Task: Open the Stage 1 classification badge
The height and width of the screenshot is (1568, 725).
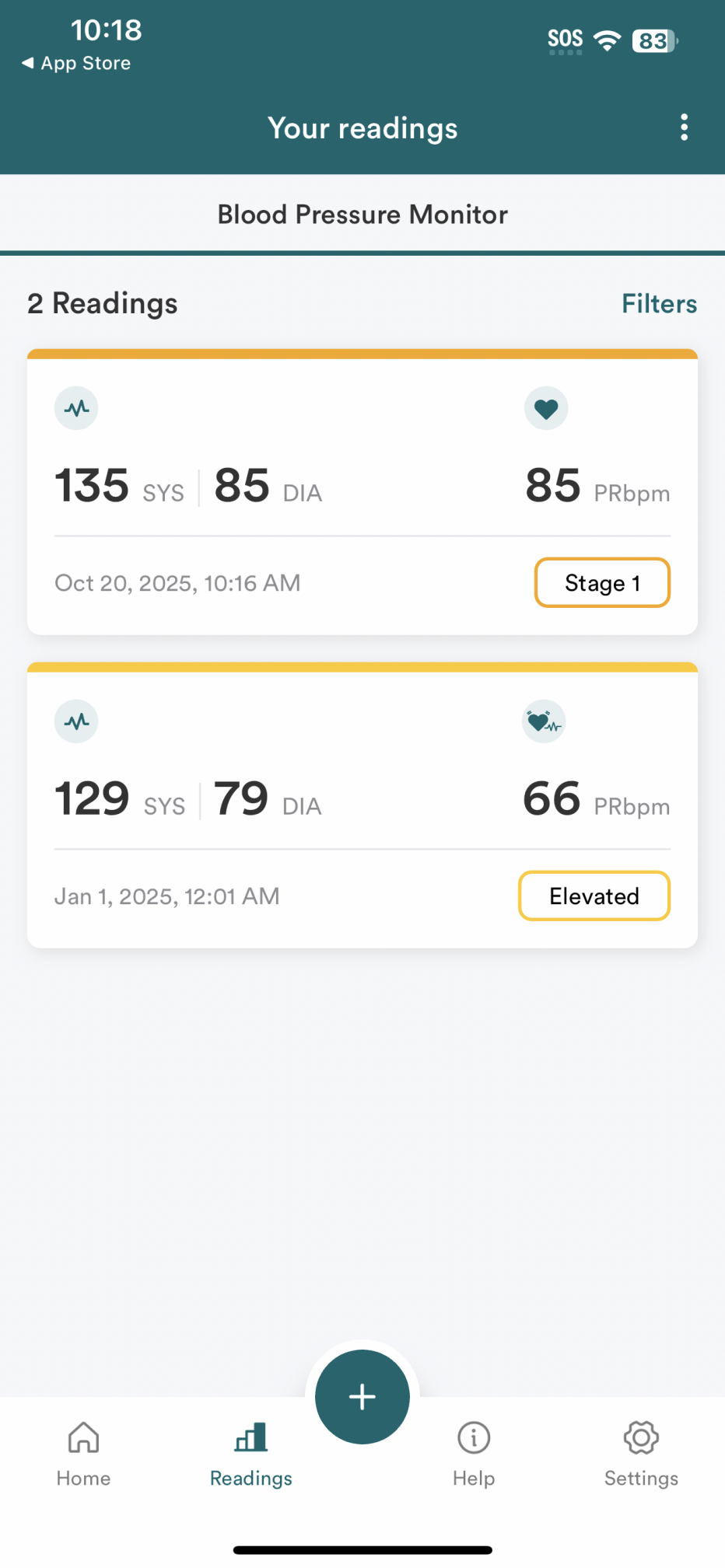Action: tap(601, 582)
